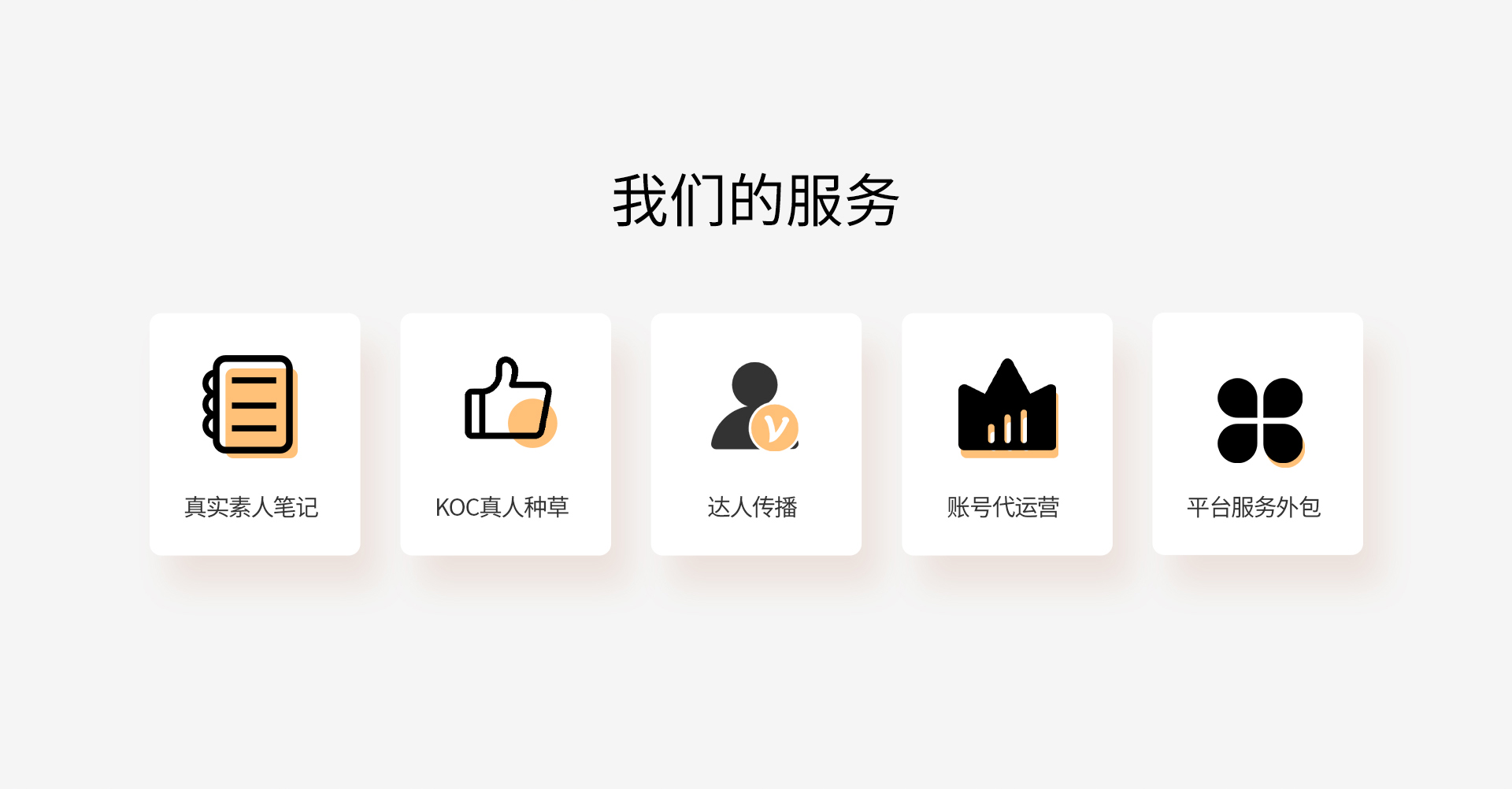View the 达人传播 service card

tap(755, 434)
